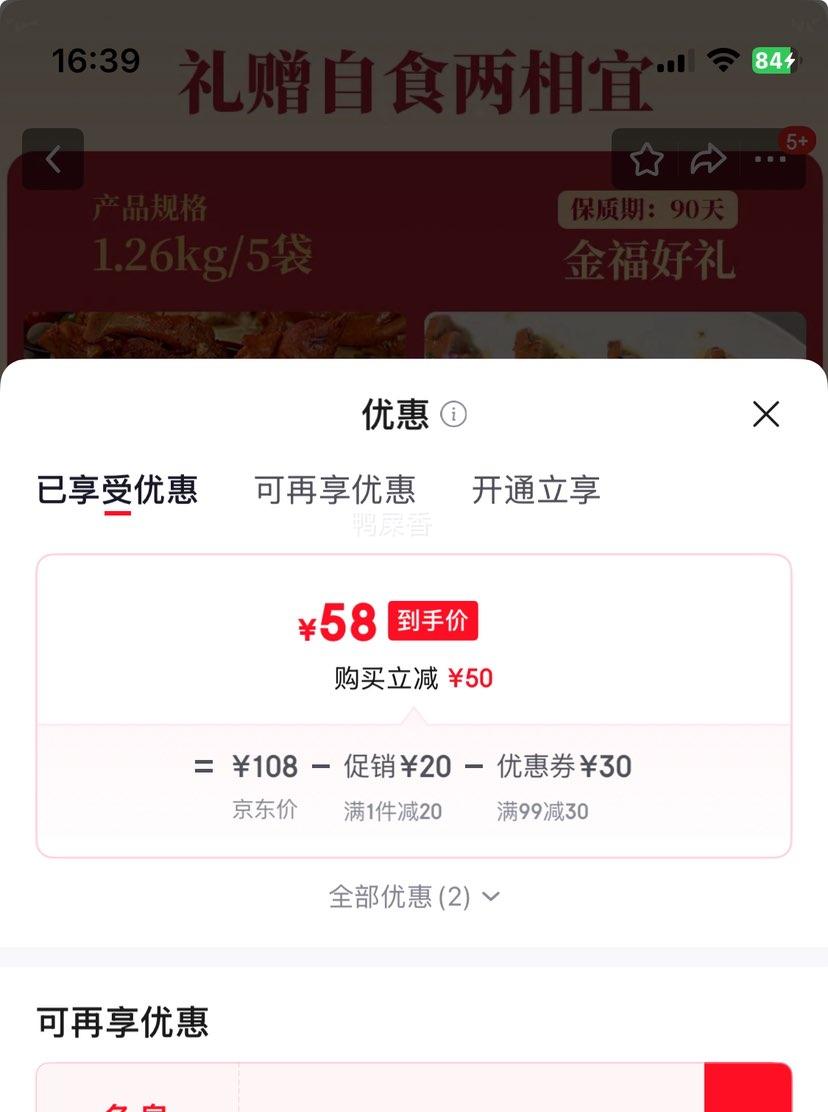This screenshot has height=1112, width=828.
Task: Close the 优惠 discount popup
Action: pos(765,414)
